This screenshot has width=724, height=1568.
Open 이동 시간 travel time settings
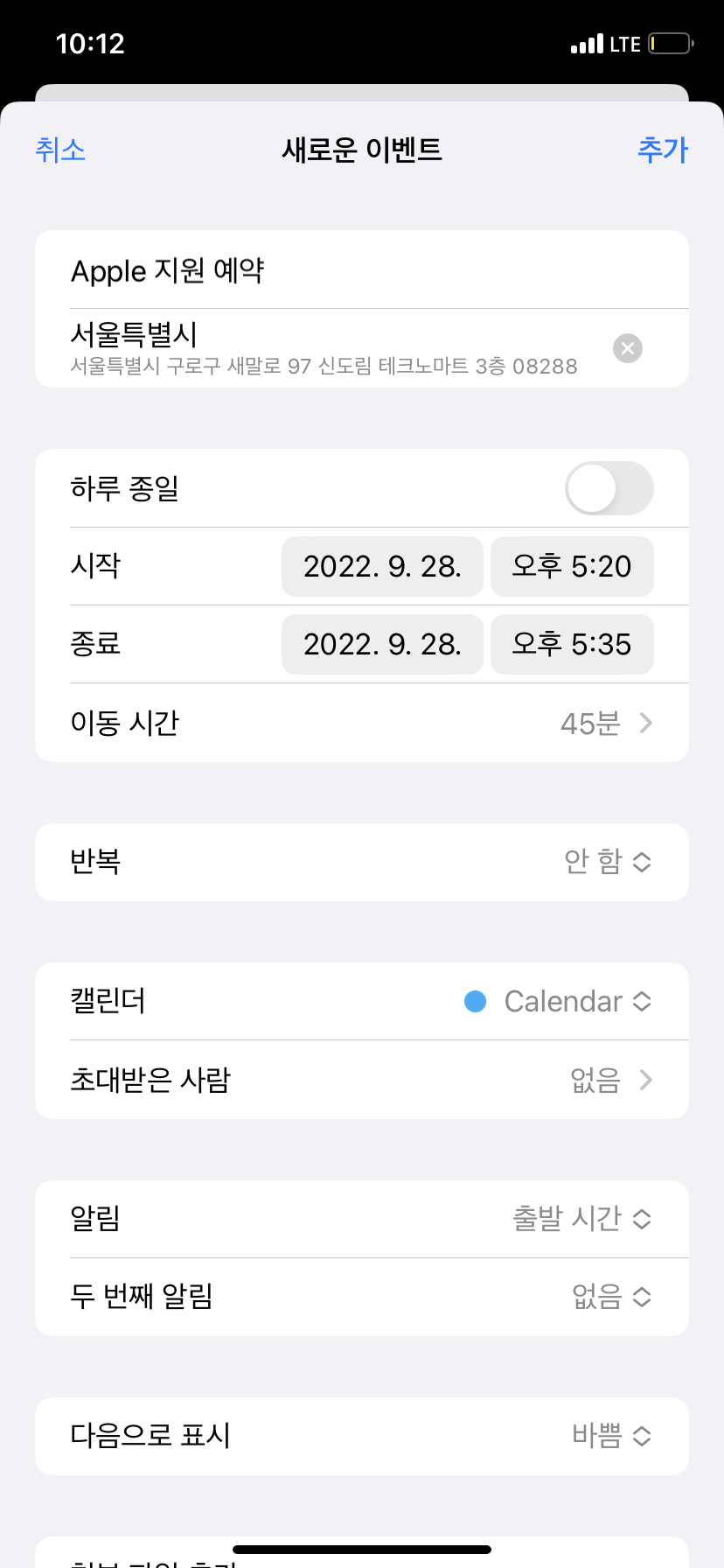coord(362,723)
